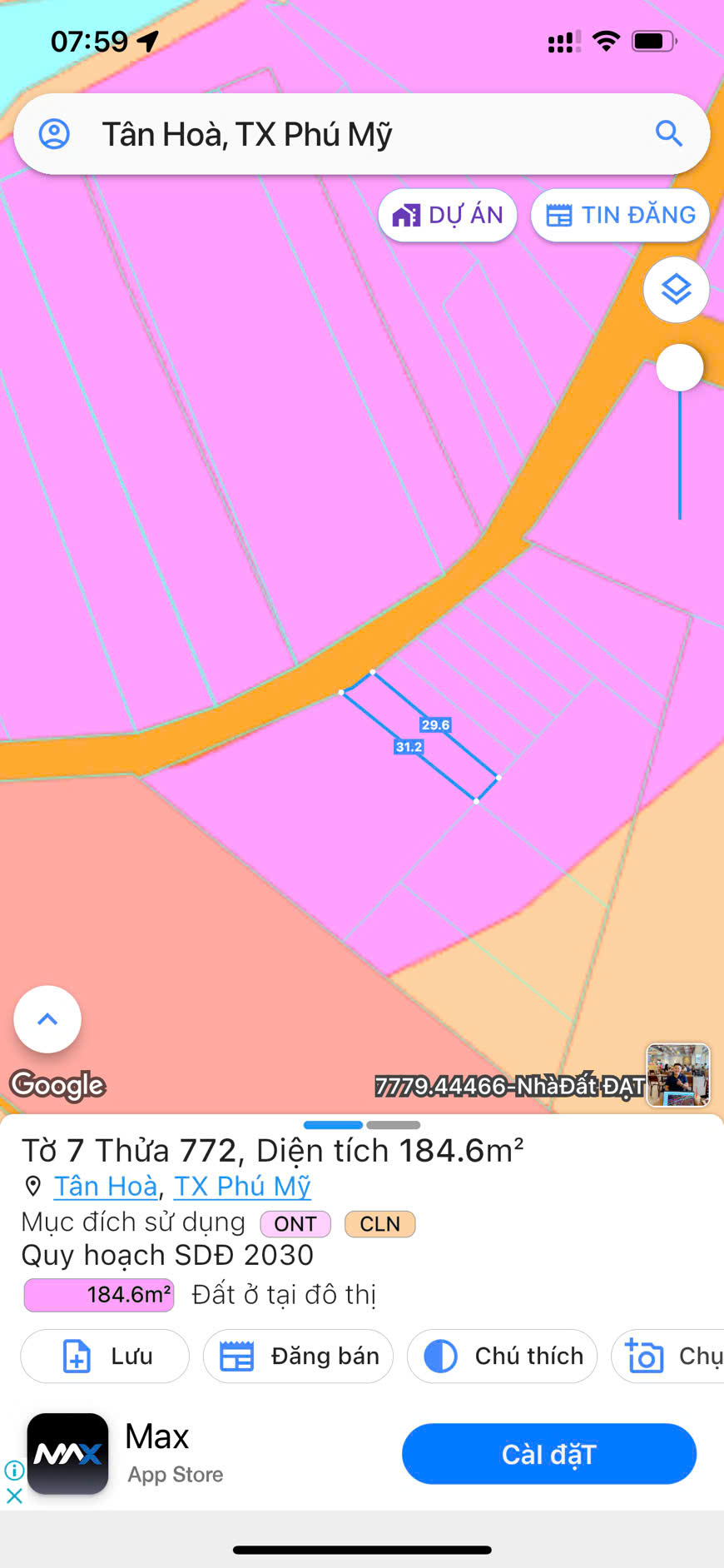The height and width of the screenshot is (1568, 724).
Task: Open the DỰ ÁN projects chip
Action: click(448, 216)
